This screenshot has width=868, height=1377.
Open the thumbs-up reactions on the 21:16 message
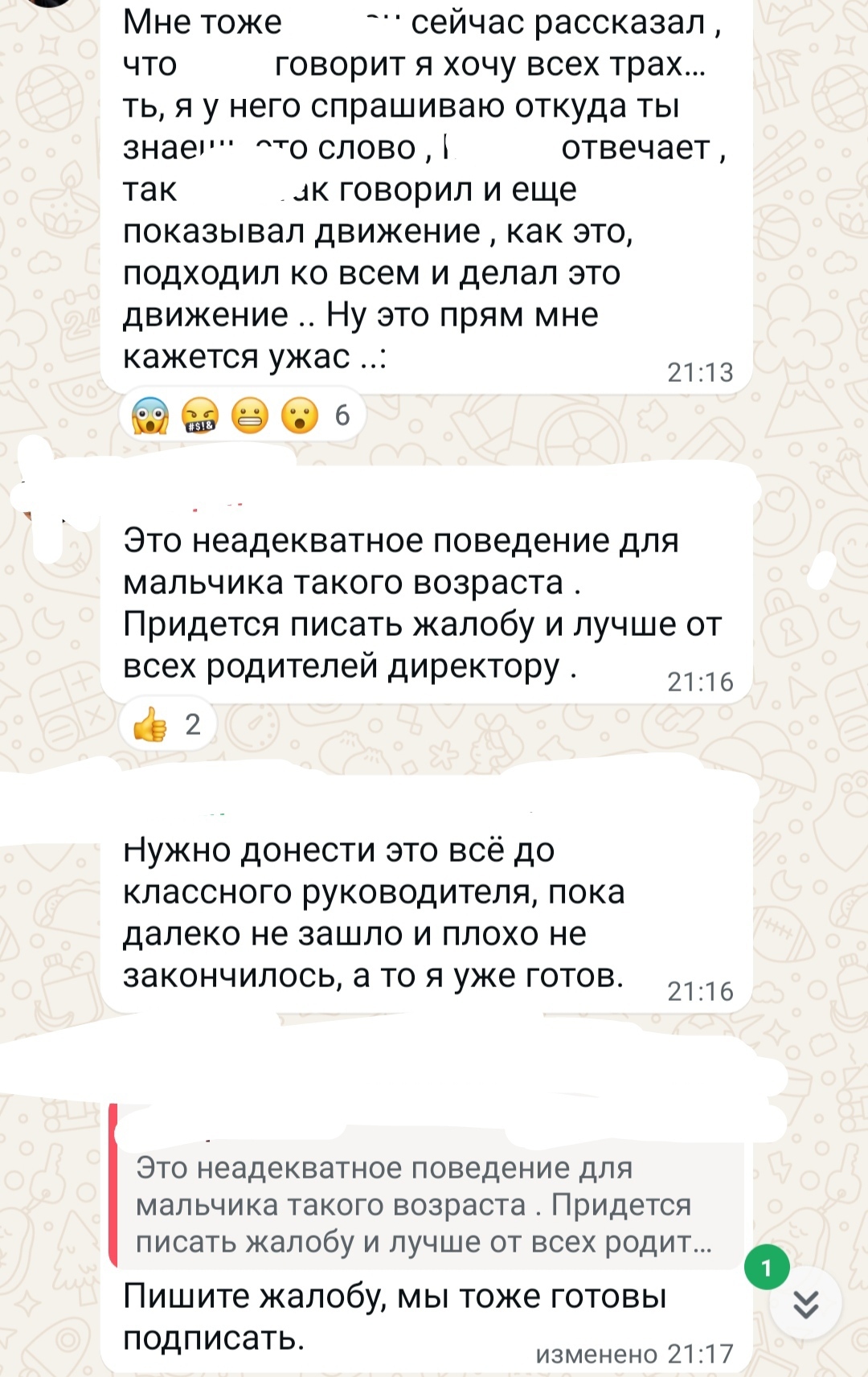click(167, 725)
